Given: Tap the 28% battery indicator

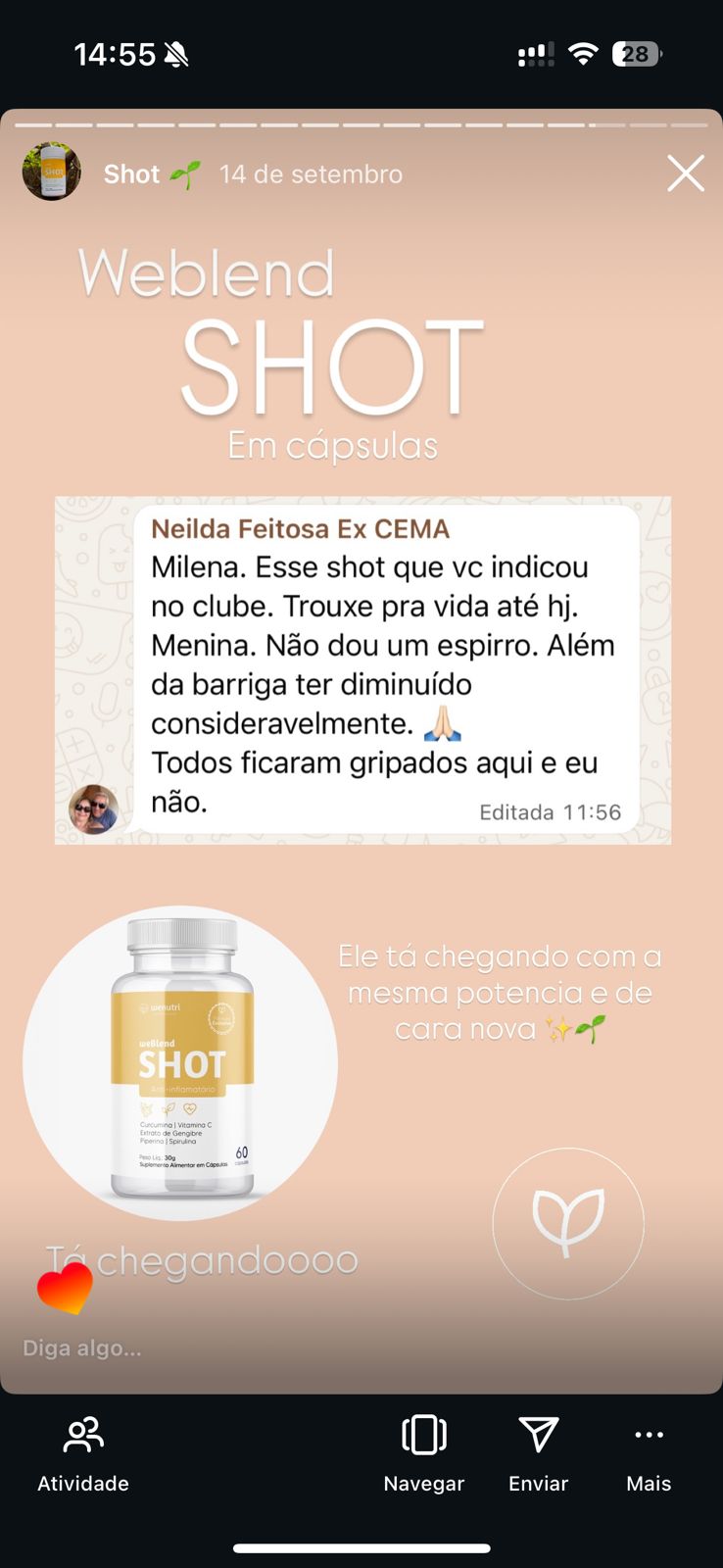Looking at the screenshot, I should [638, 54].
